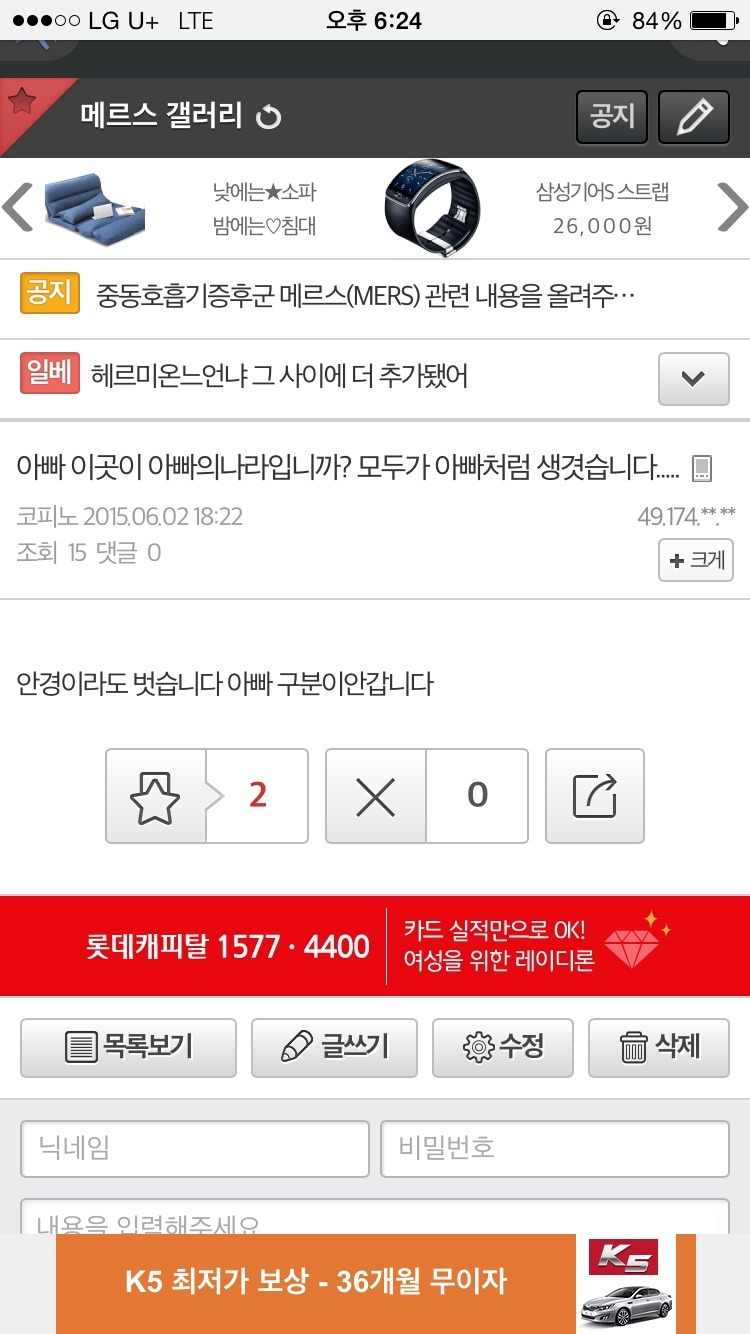The height and width of the screenshot is (1334, 750).
Task: Expand the 일베 post preview chevron
Action: 694,380
